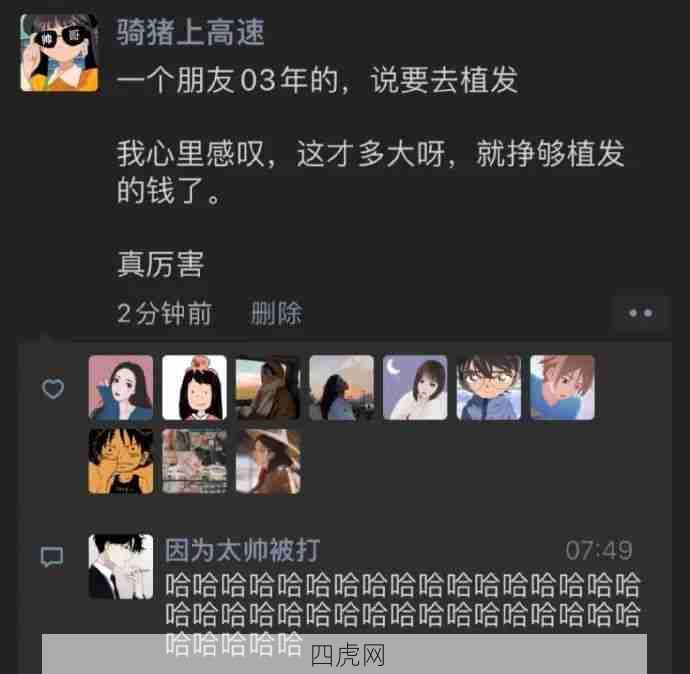Reply to the 哈哈哈 comment
The width and height of the screenshot is (690, 674).
coord(400,600)
